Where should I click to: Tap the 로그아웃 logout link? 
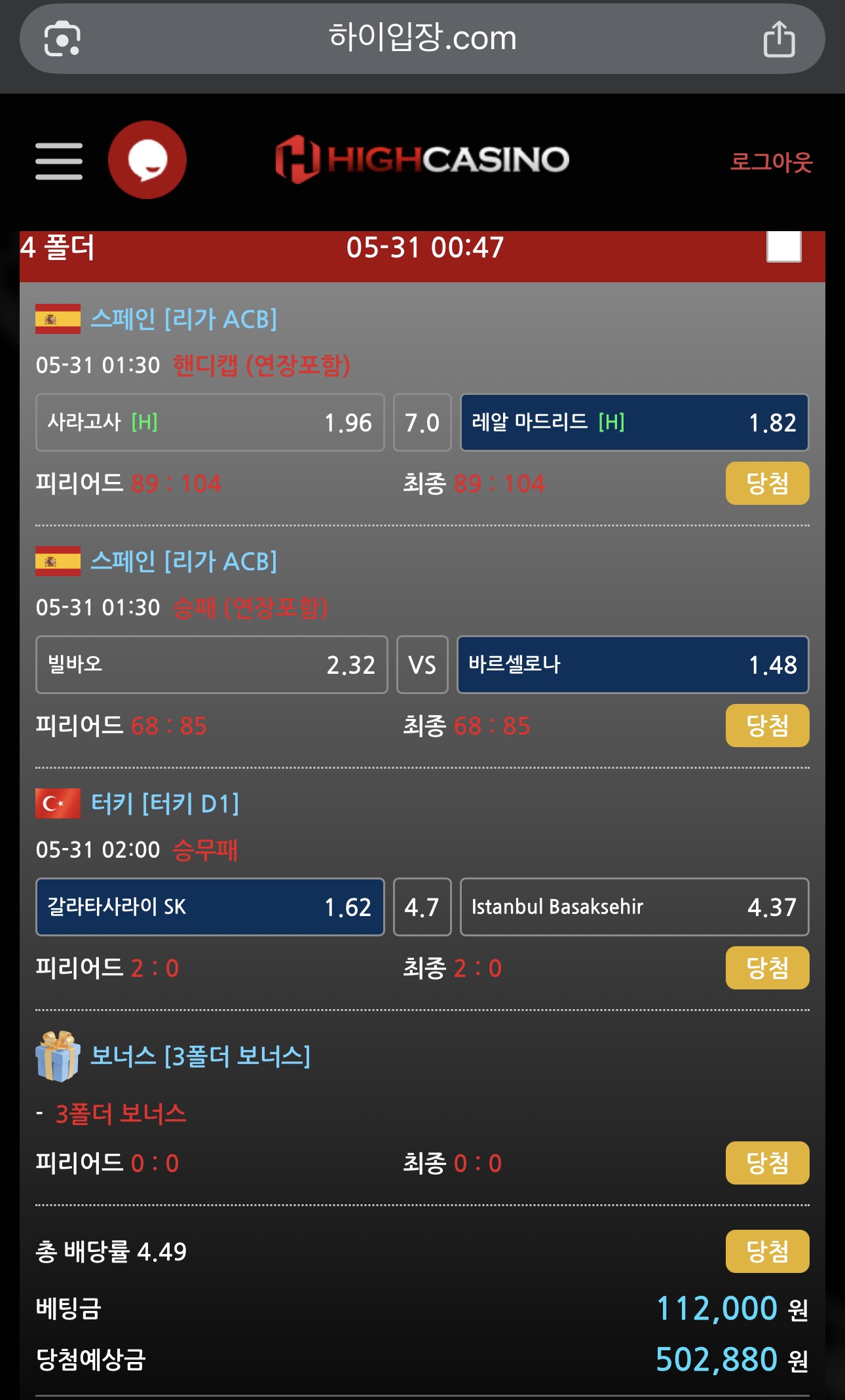771,161
